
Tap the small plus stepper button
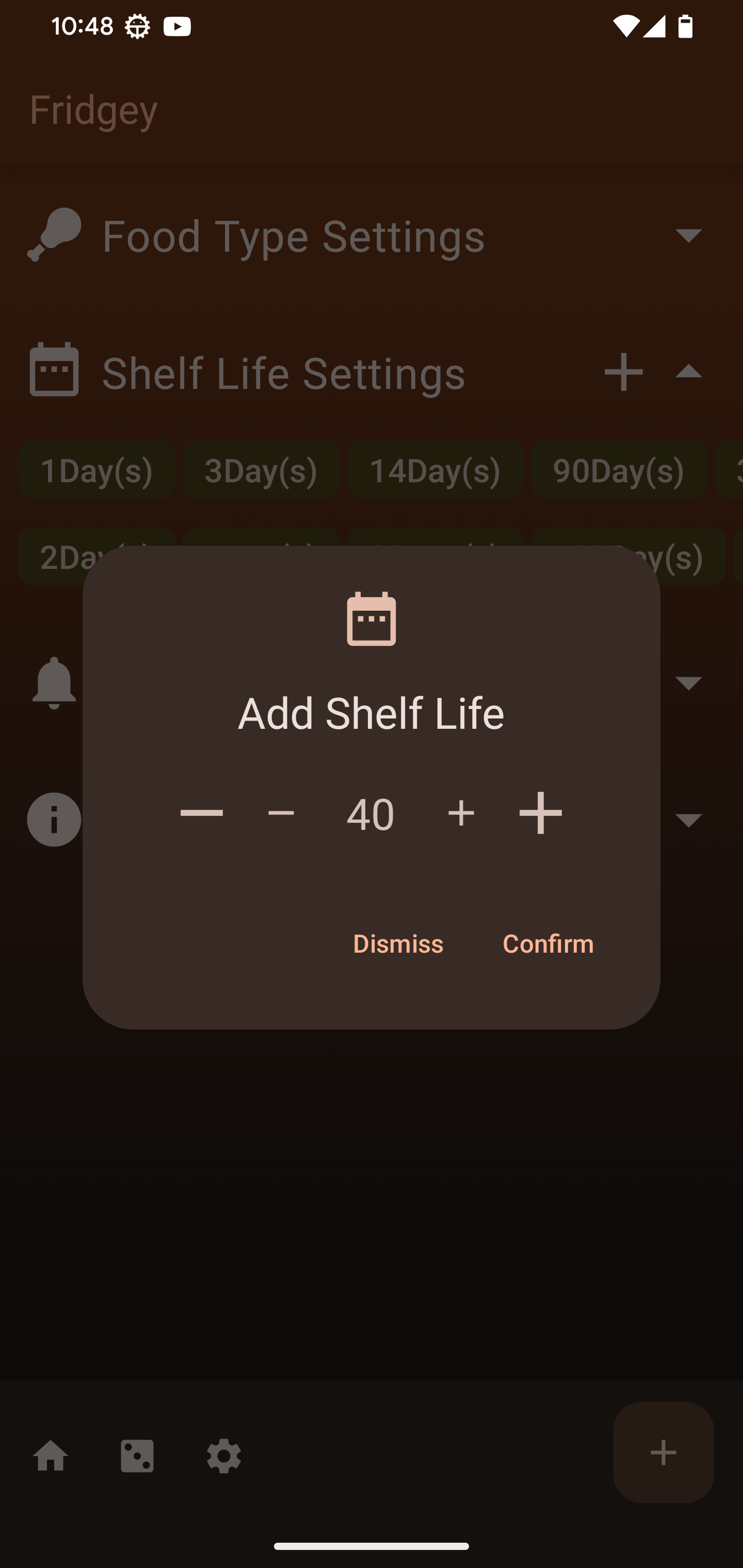[x=461, y=813]
